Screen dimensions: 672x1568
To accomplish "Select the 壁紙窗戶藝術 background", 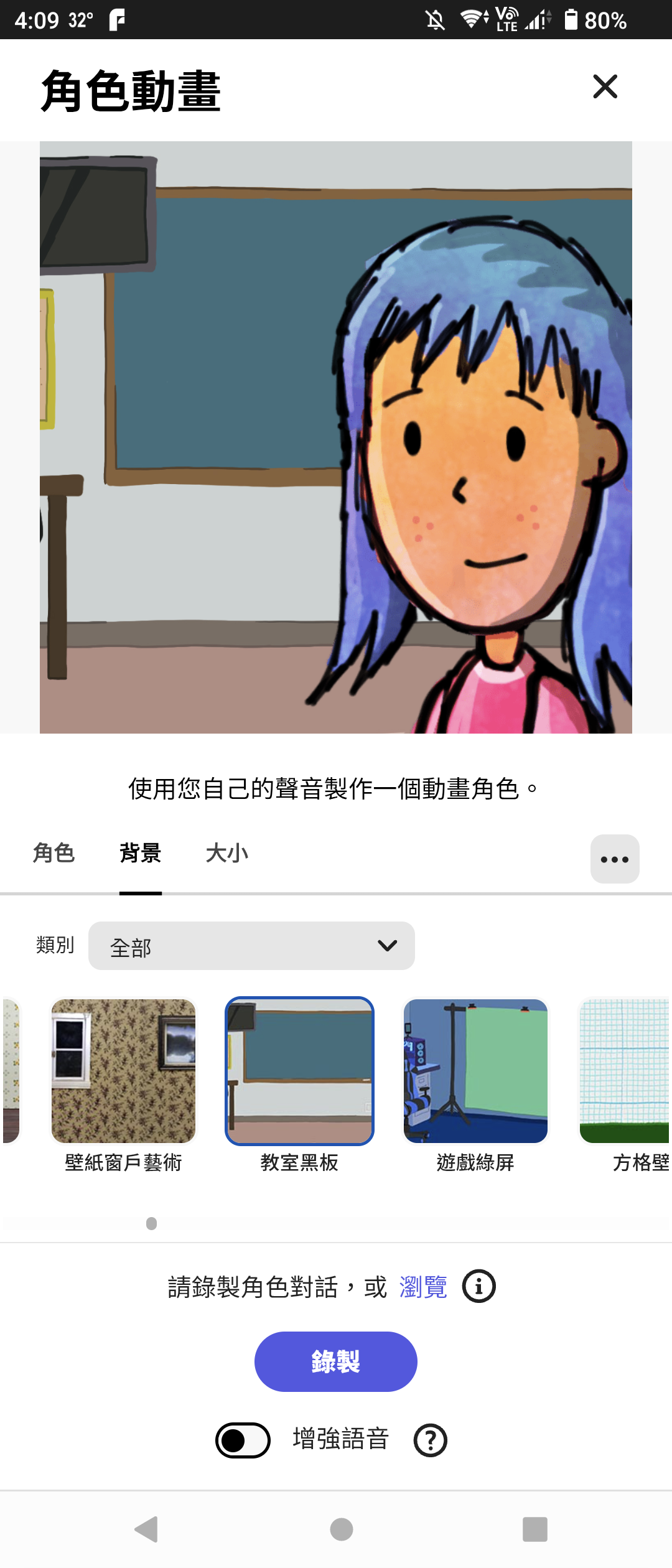I will tap(123, 1071).
